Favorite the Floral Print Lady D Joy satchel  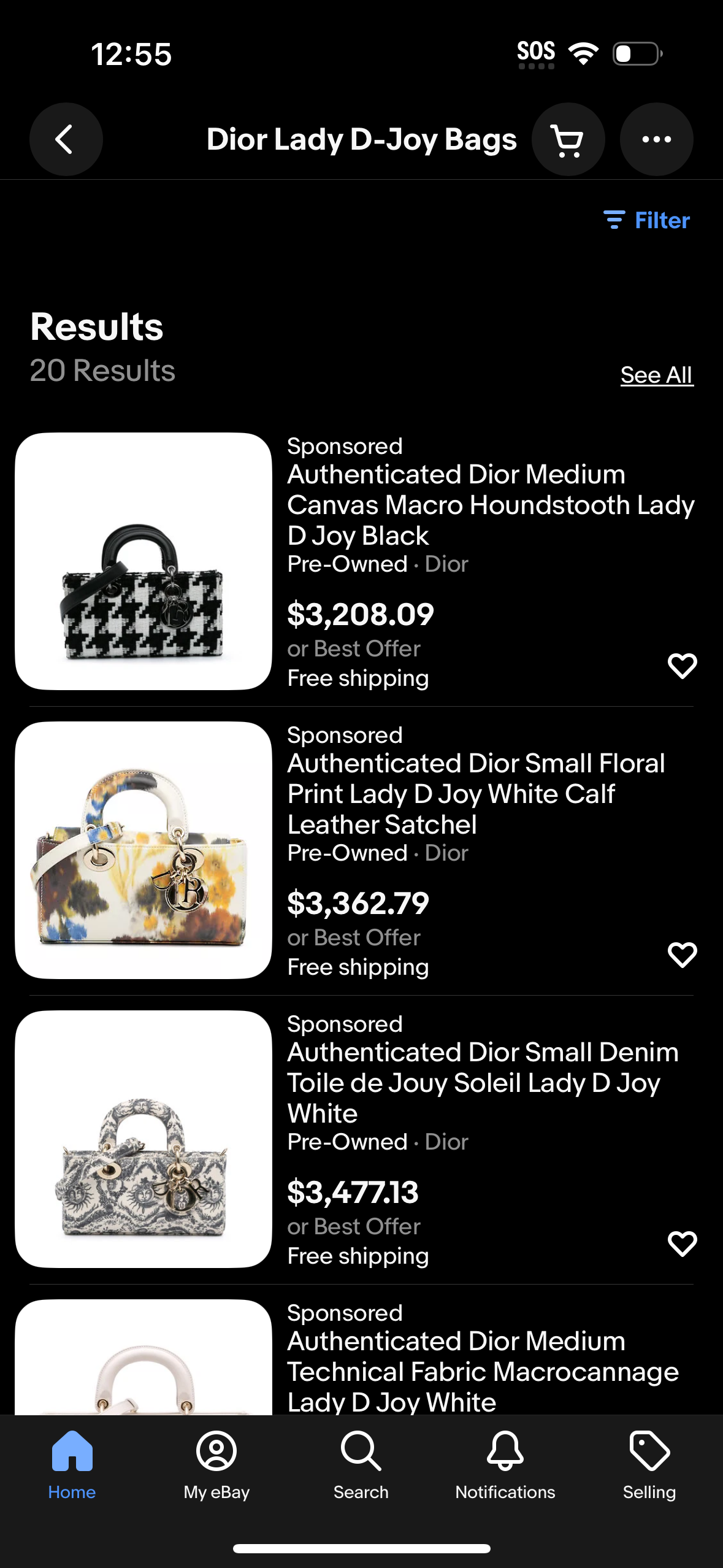[x=682, y=955]
